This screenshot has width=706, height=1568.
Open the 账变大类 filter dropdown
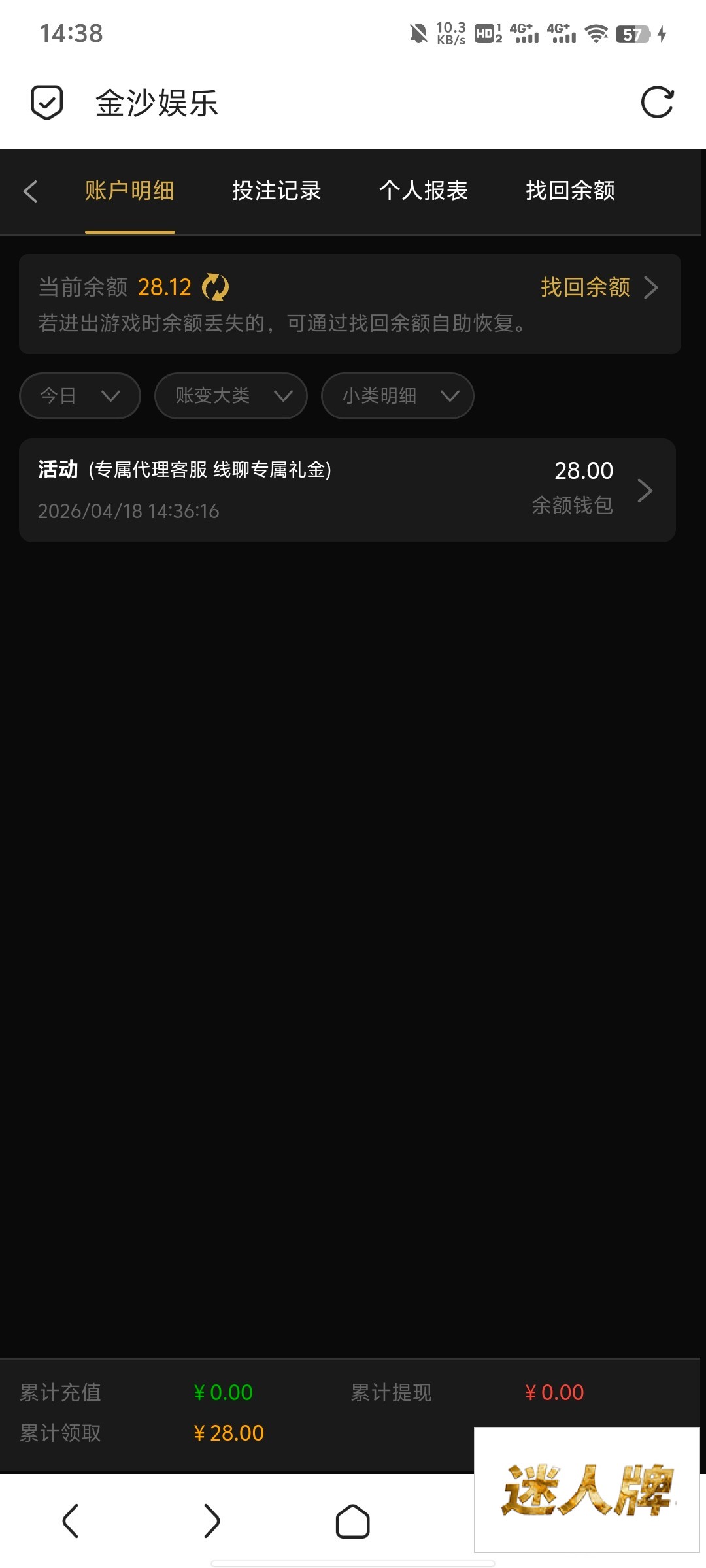[x=231, y=396]
